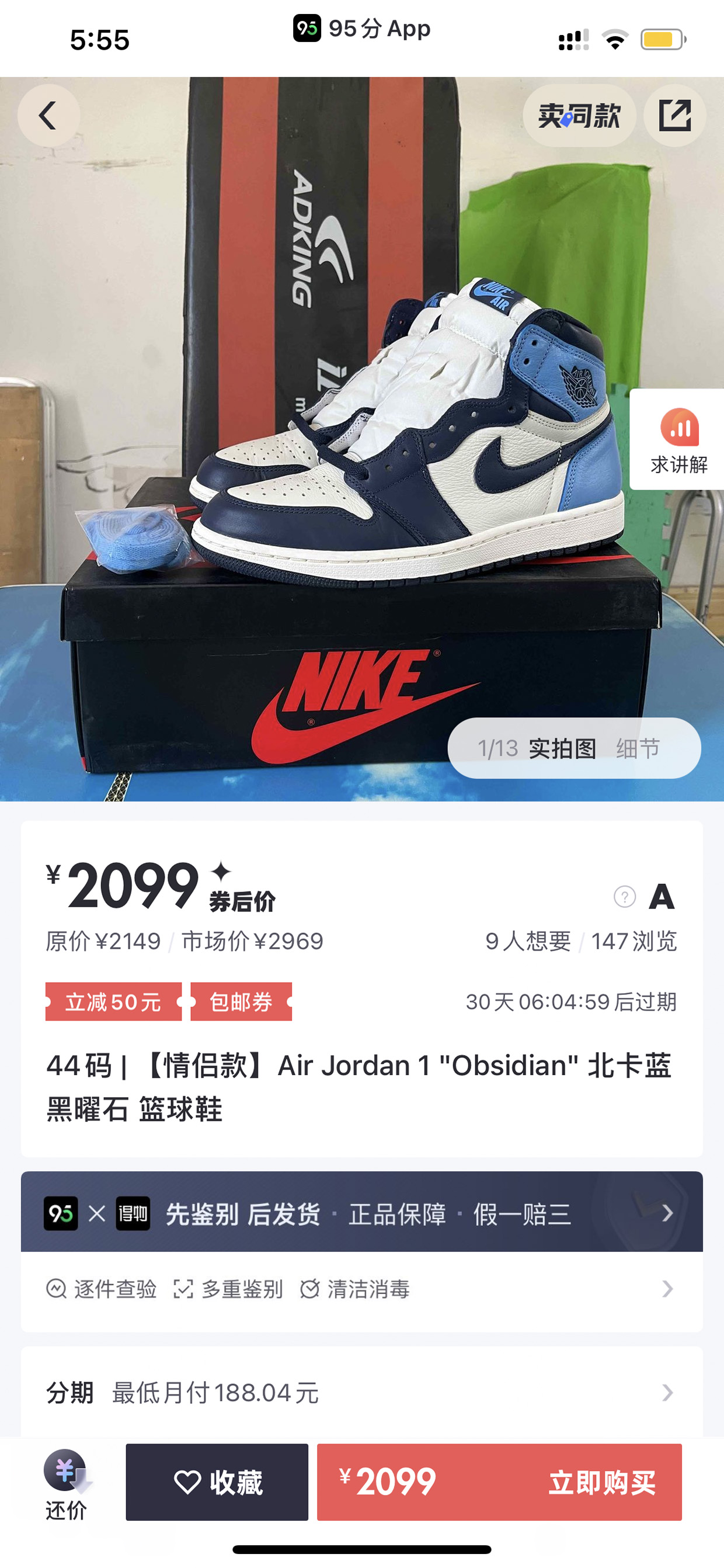Expand the 逐件查验 多重鉴别 清洁消毒 row

pos(362,1289)
